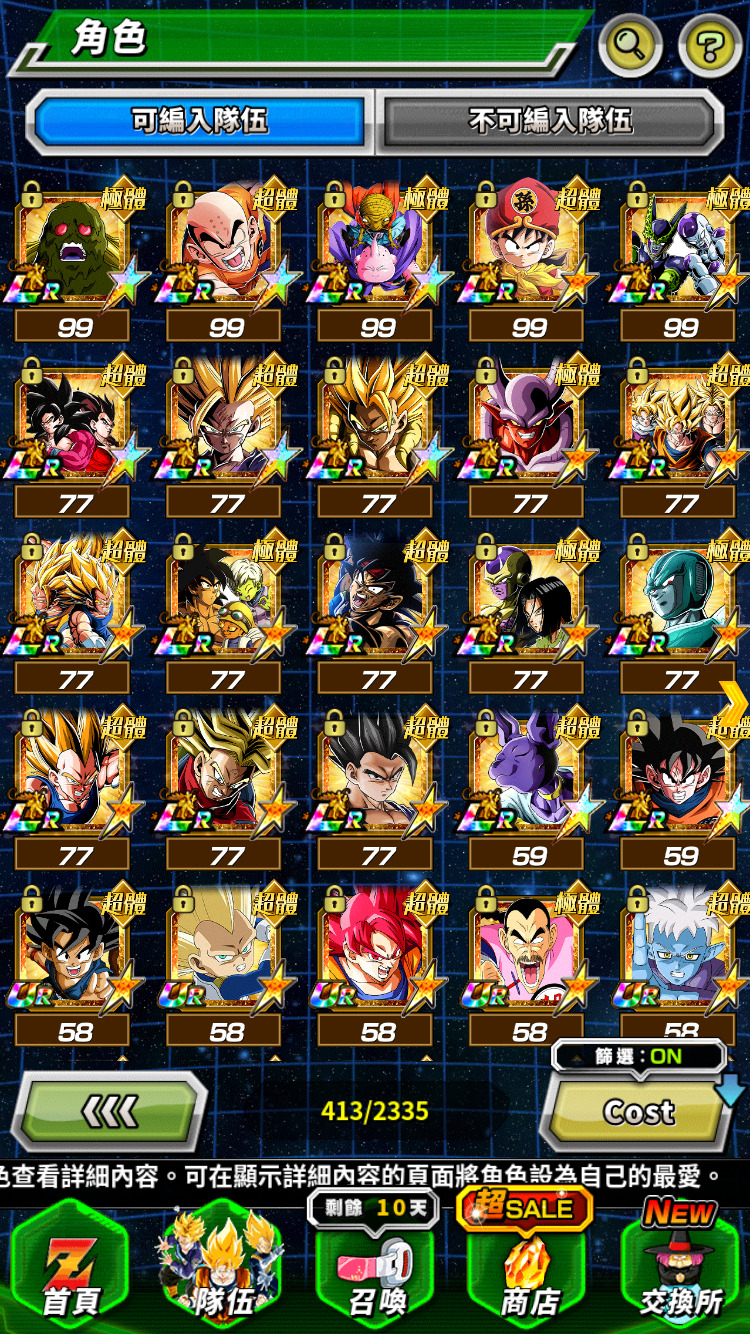The width and height of the screenshot is (750, 1334).
Task: Open the 商店 shop
Action: tap(528, 1270)
